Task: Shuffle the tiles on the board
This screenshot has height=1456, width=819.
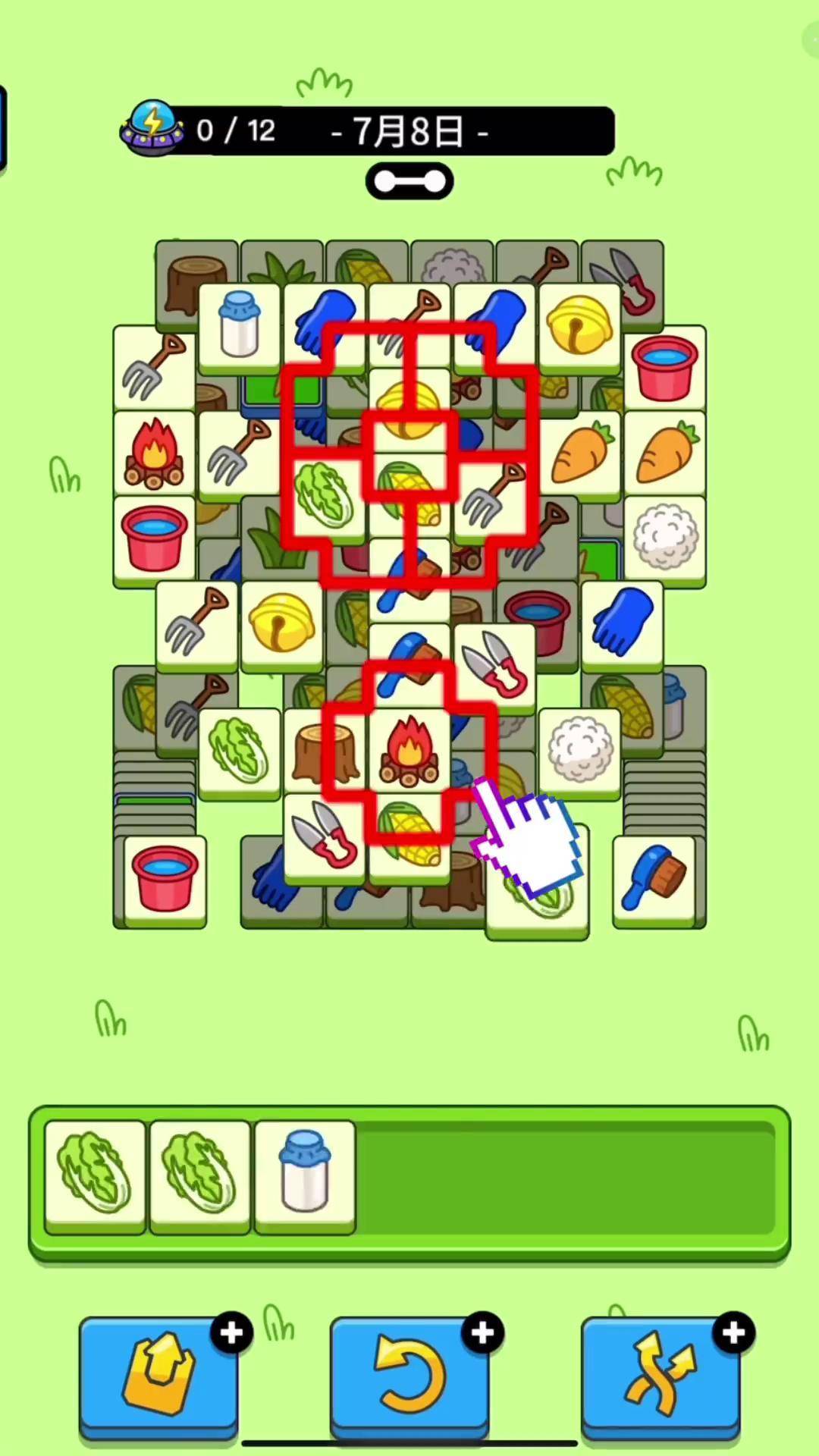Action: [661, 1374]
